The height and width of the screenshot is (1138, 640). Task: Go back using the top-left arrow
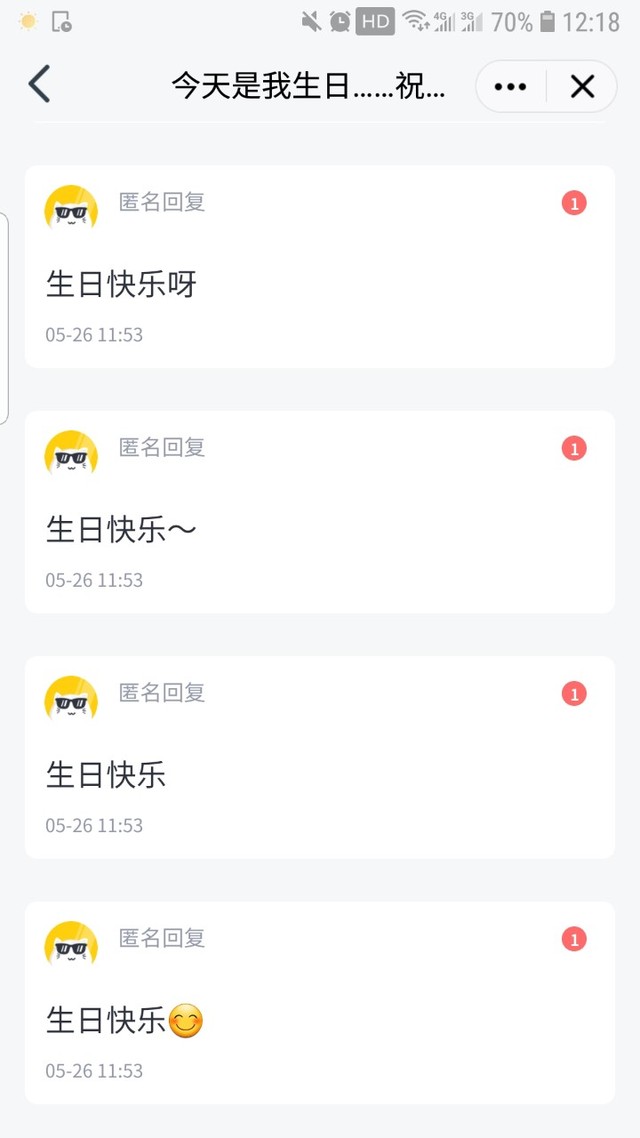[39, 85]
